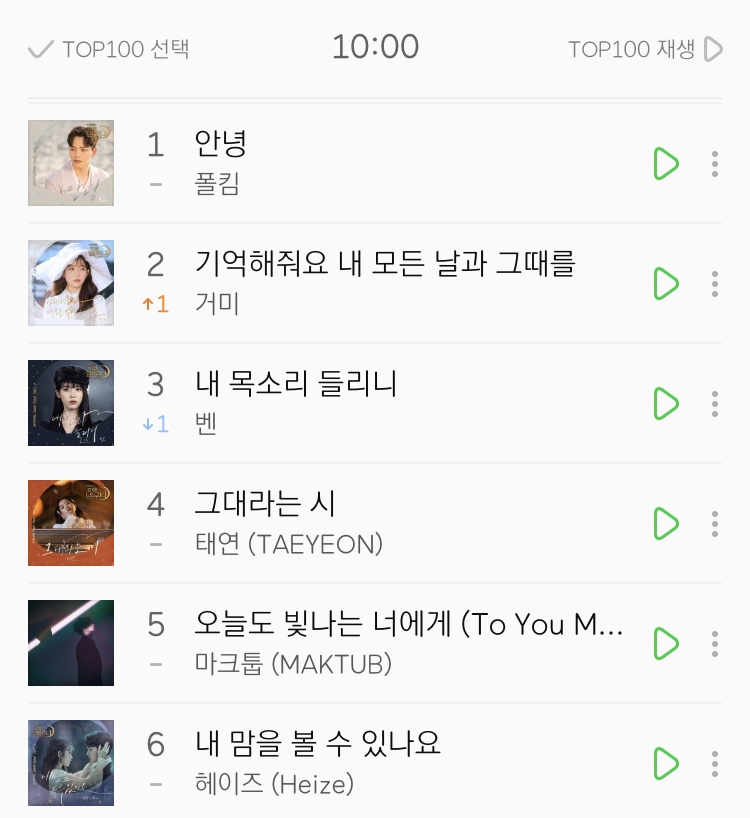Open more options for 내 목소리 들리니
The width and height of the screenshot is (750, 818).
pos(714,403)
